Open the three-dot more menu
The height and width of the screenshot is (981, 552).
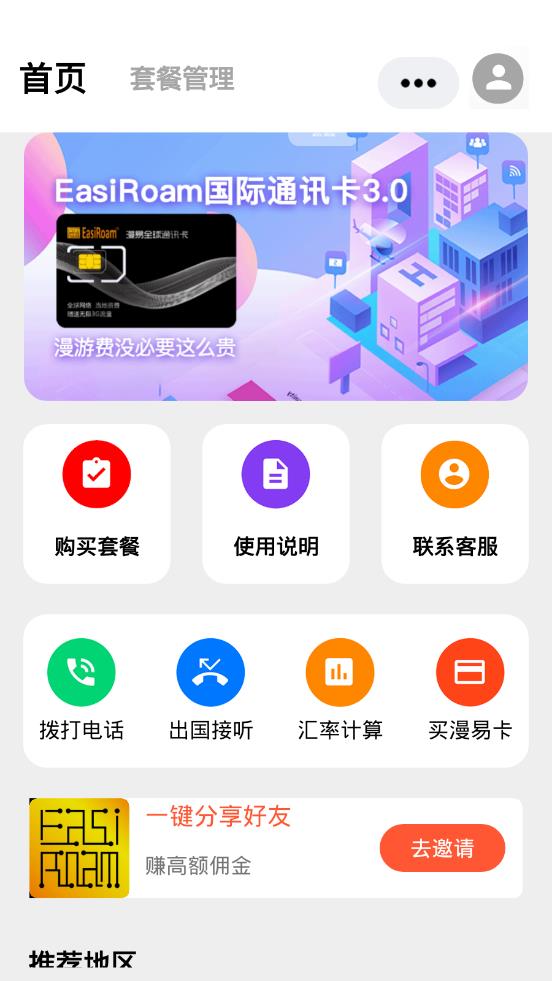(418, 83)
